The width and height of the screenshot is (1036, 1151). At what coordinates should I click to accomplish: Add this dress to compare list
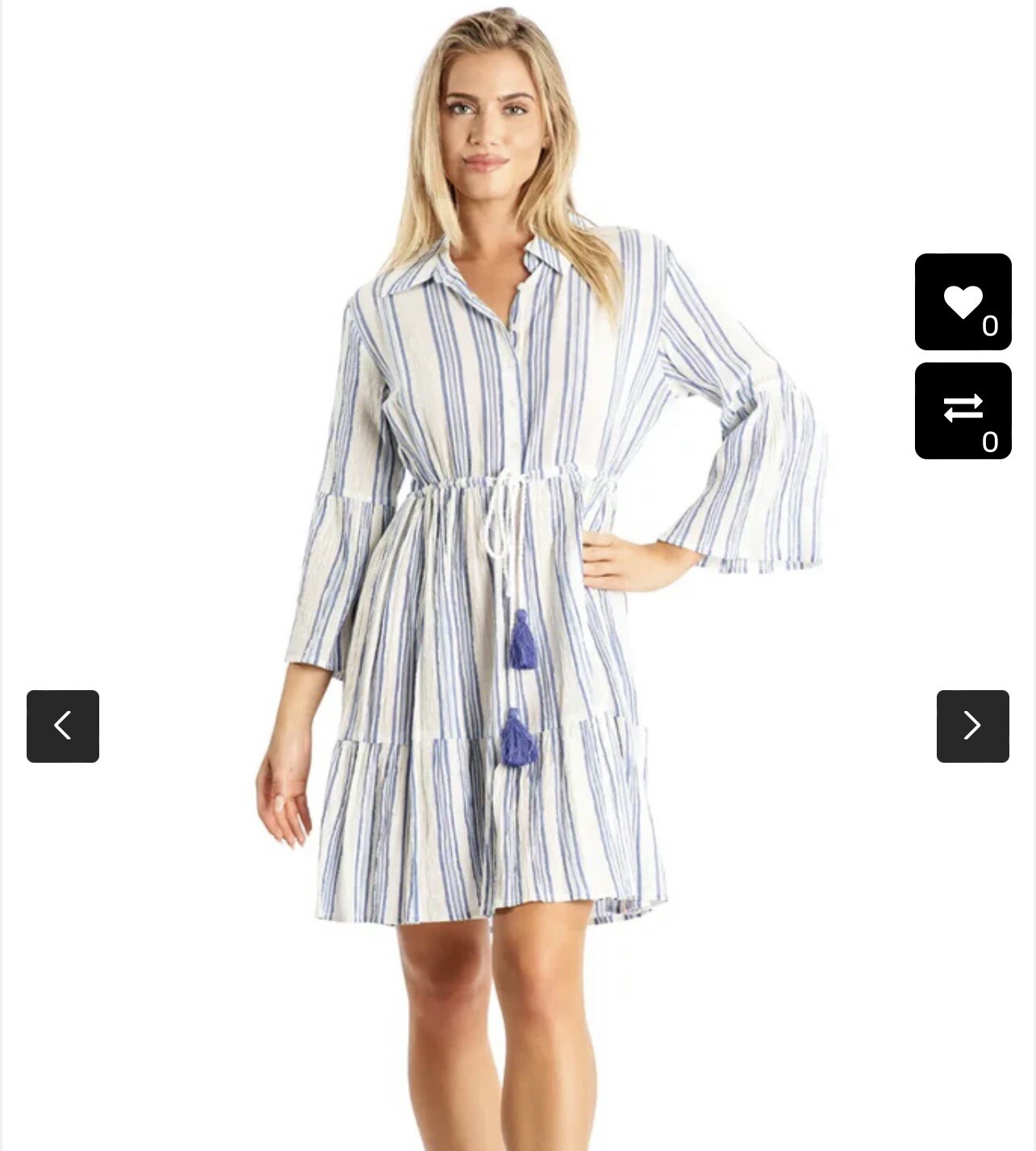click(963, 411)
